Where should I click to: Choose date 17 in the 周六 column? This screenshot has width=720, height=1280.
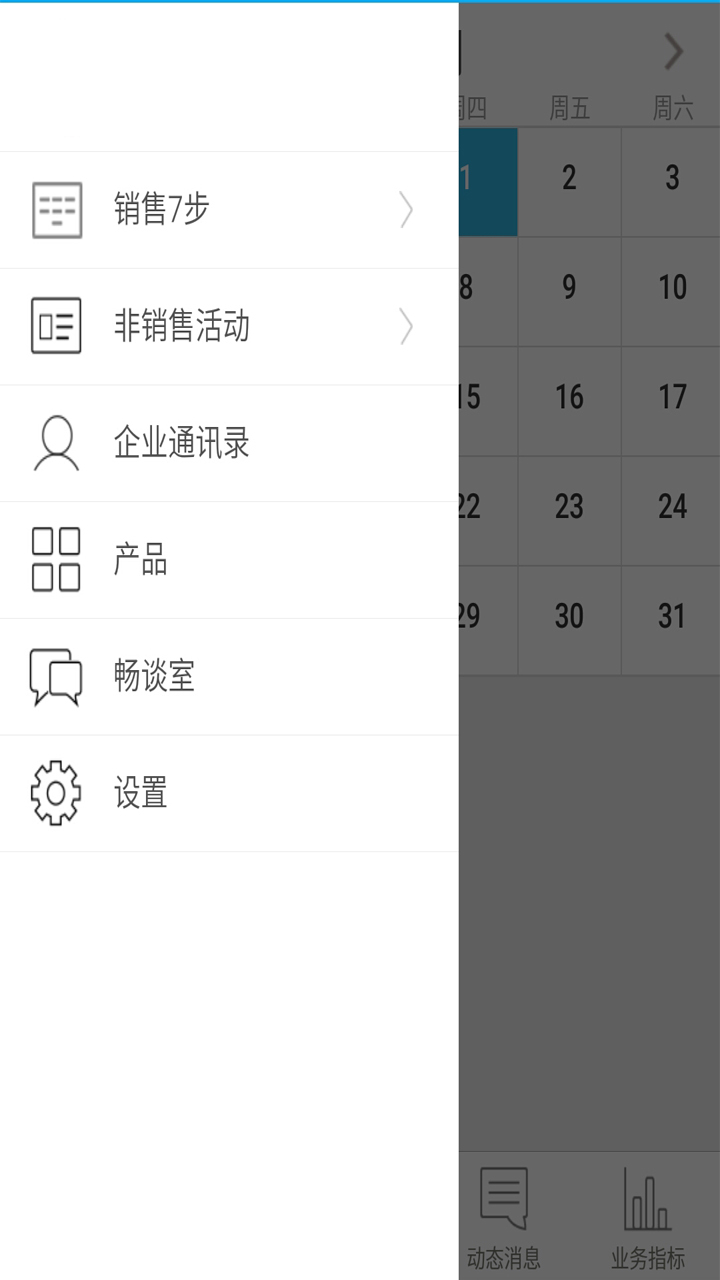coord(671,400)
